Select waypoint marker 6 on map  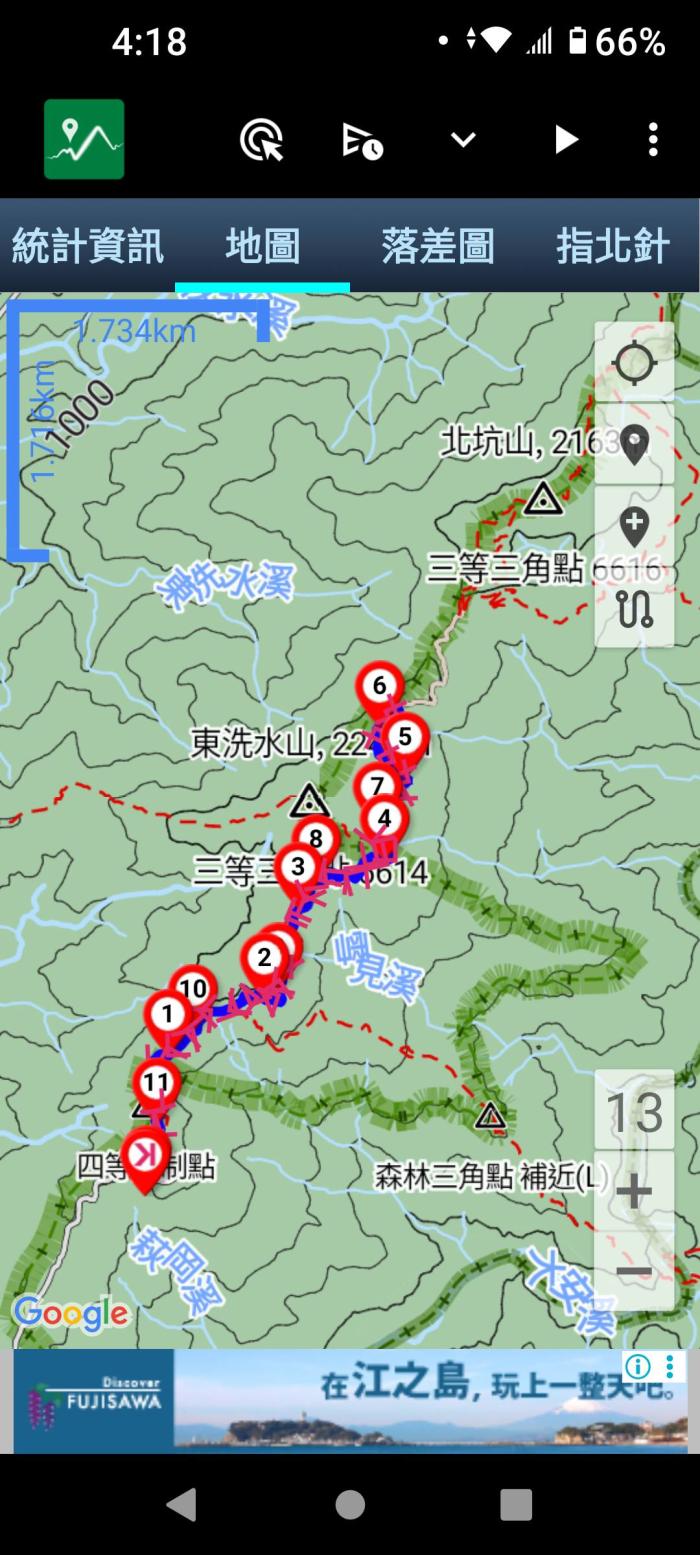coord(379,686)
